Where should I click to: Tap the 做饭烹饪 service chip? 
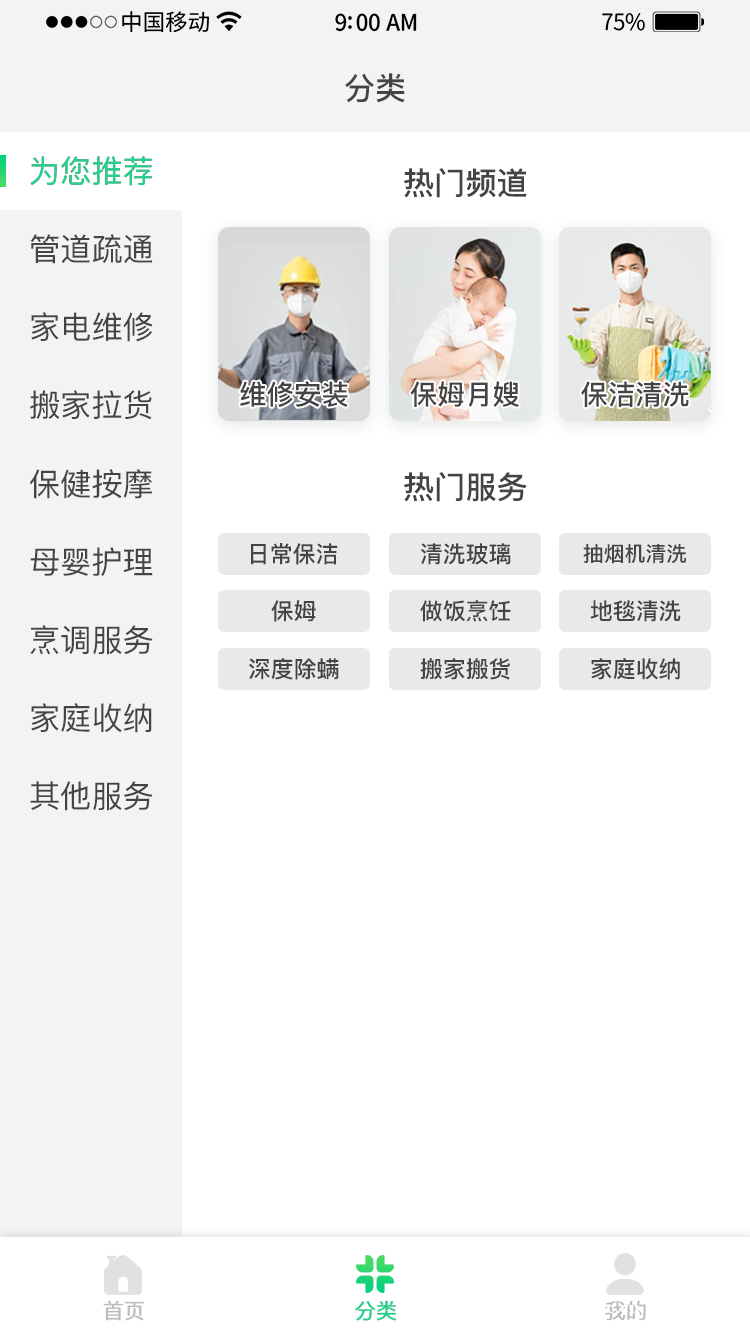pyautogui.click(x=465, y=611)
